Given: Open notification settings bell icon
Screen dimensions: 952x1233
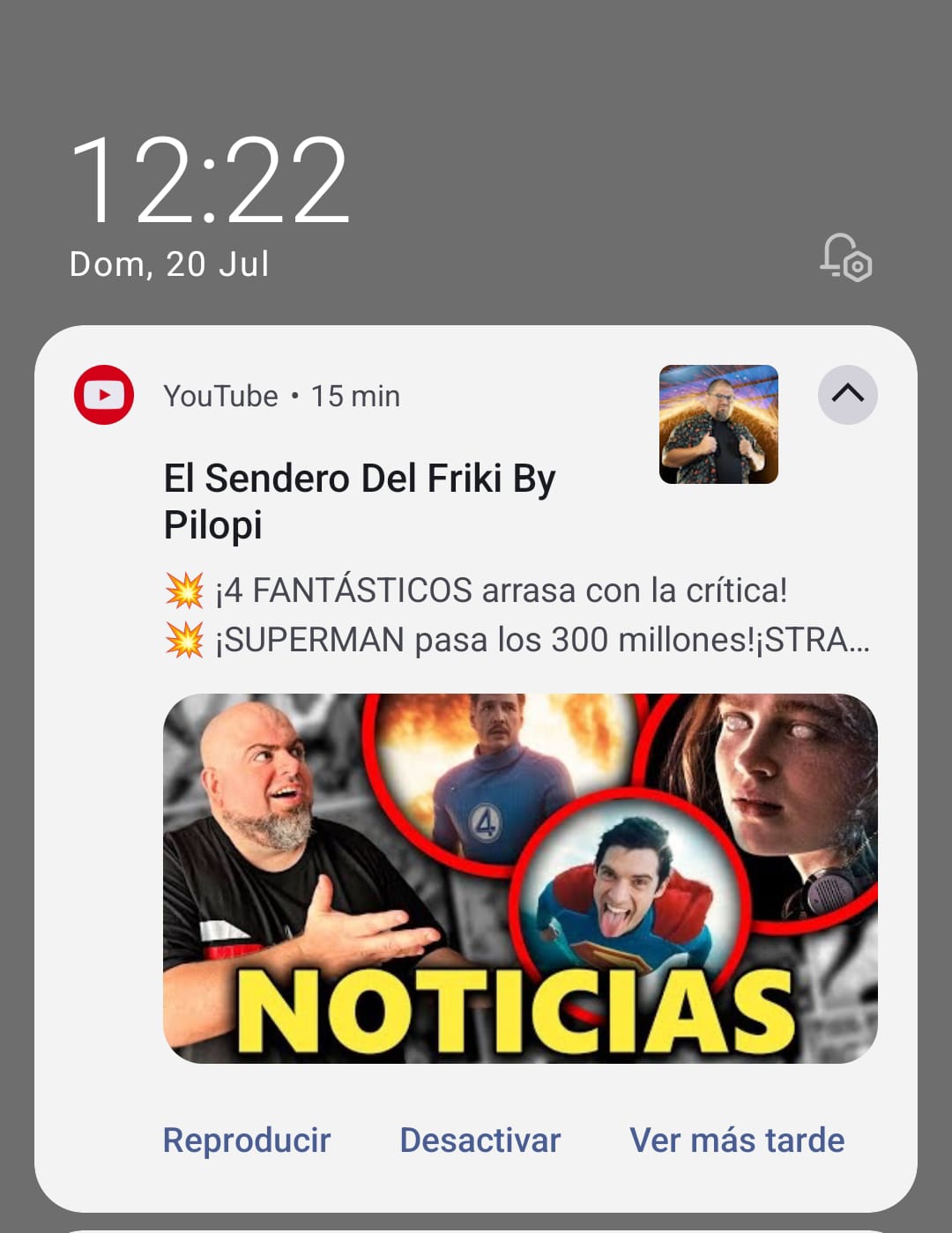Looking at the screenshot, I should tap(845, 257).
